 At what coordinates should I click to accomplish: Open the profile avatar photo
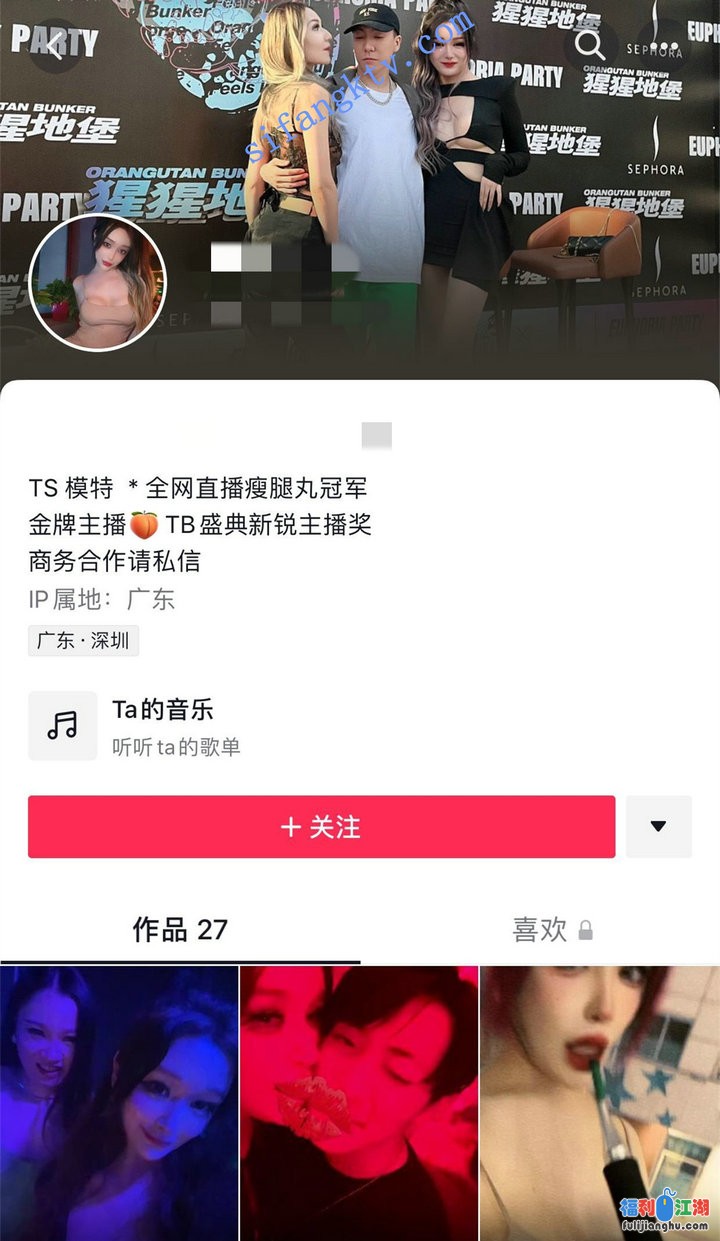(97, 284)
